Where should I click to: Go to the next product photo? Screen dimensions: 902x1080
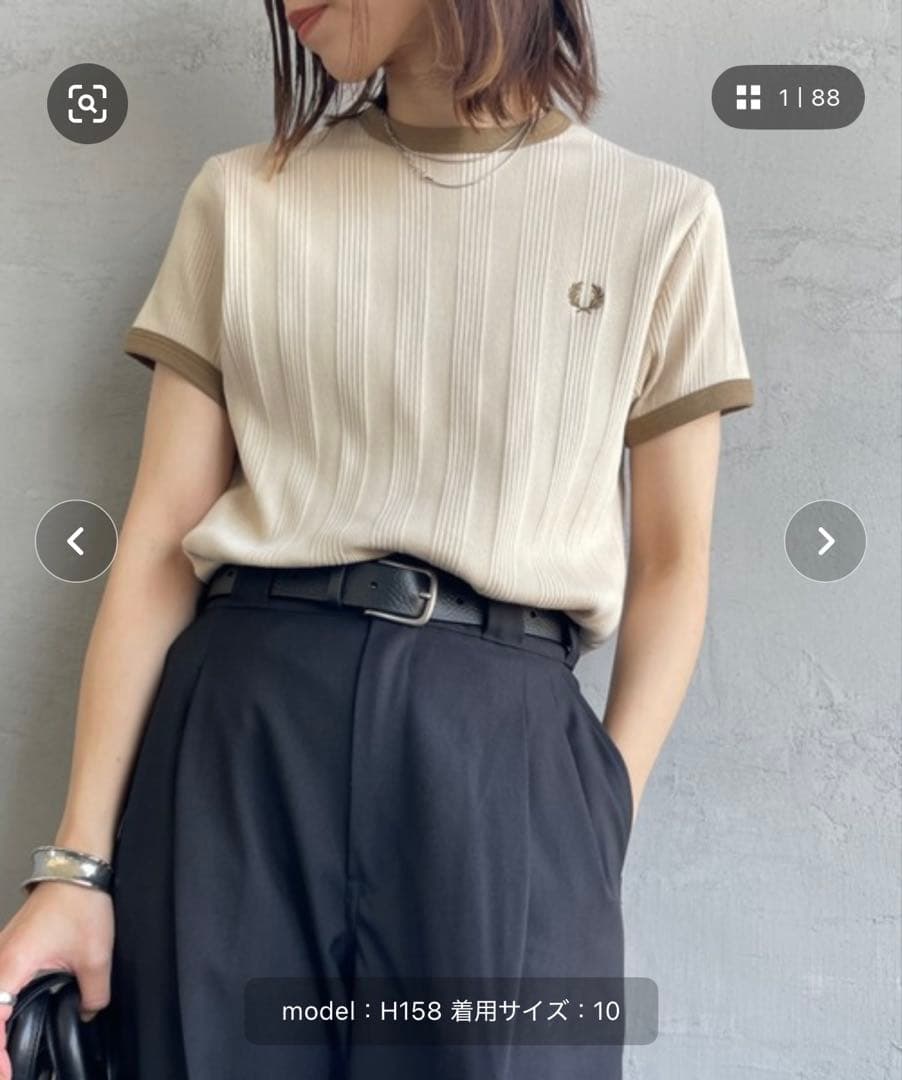pos(825,541)
